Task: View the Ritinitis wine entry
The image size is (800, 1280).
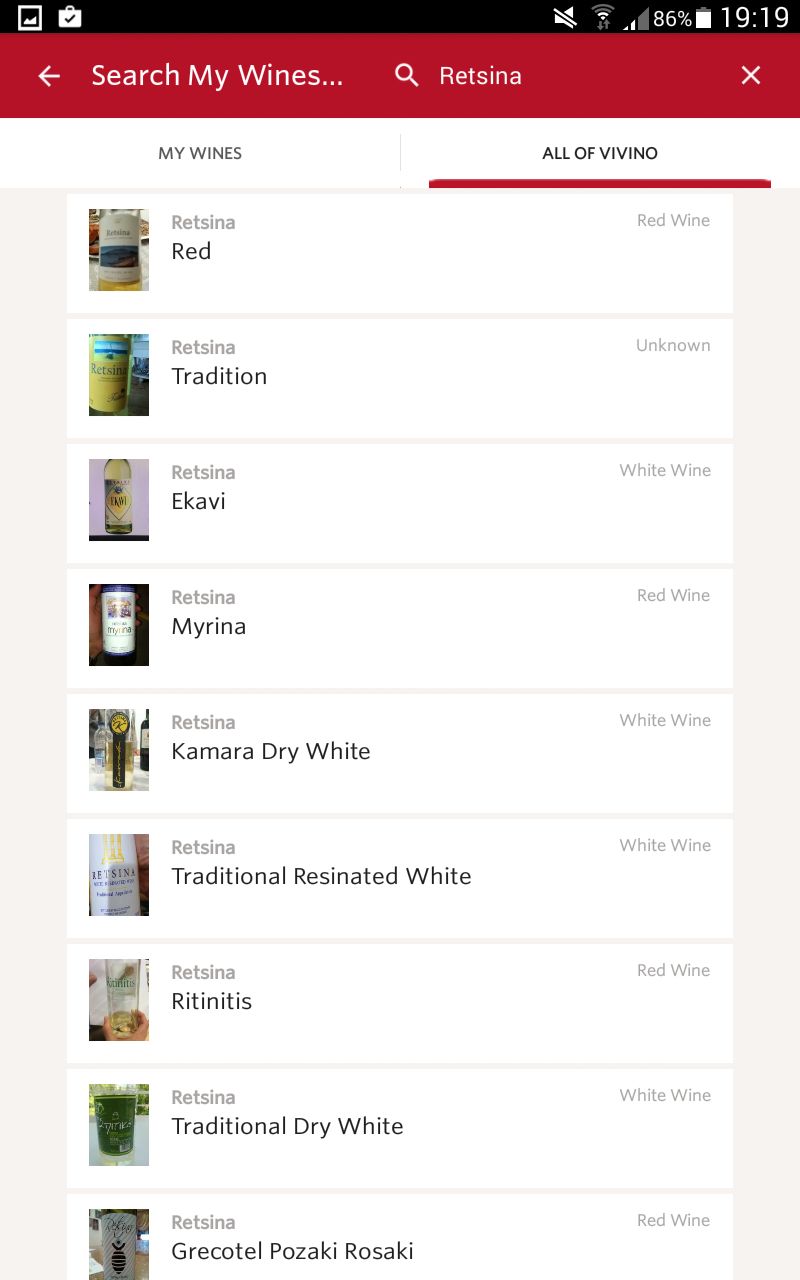Action: (400, 1003)
